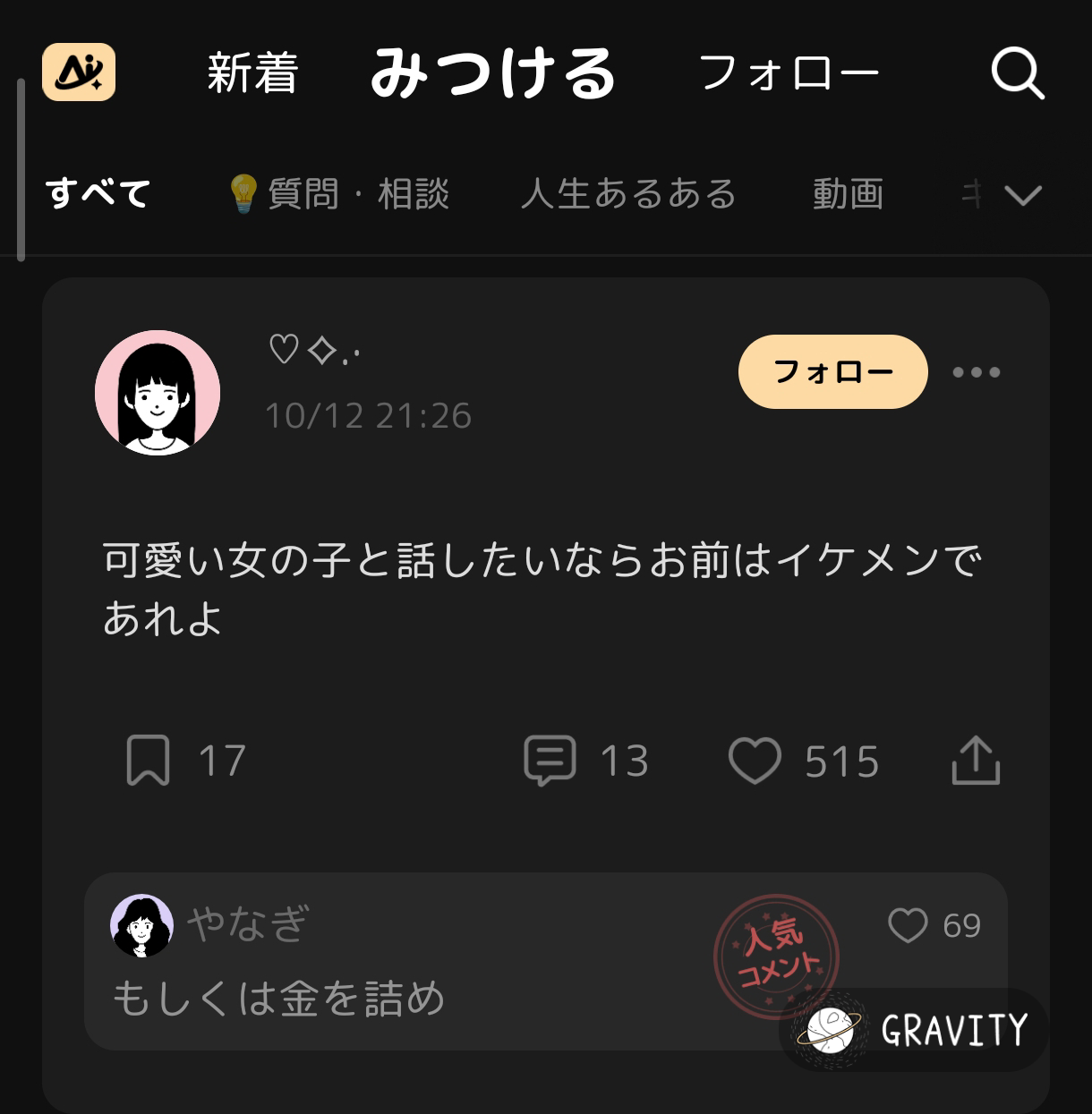Switch to the フォロー top tab
The height and width of the screenshot is (1114, 1092).
tap(789, 73)
